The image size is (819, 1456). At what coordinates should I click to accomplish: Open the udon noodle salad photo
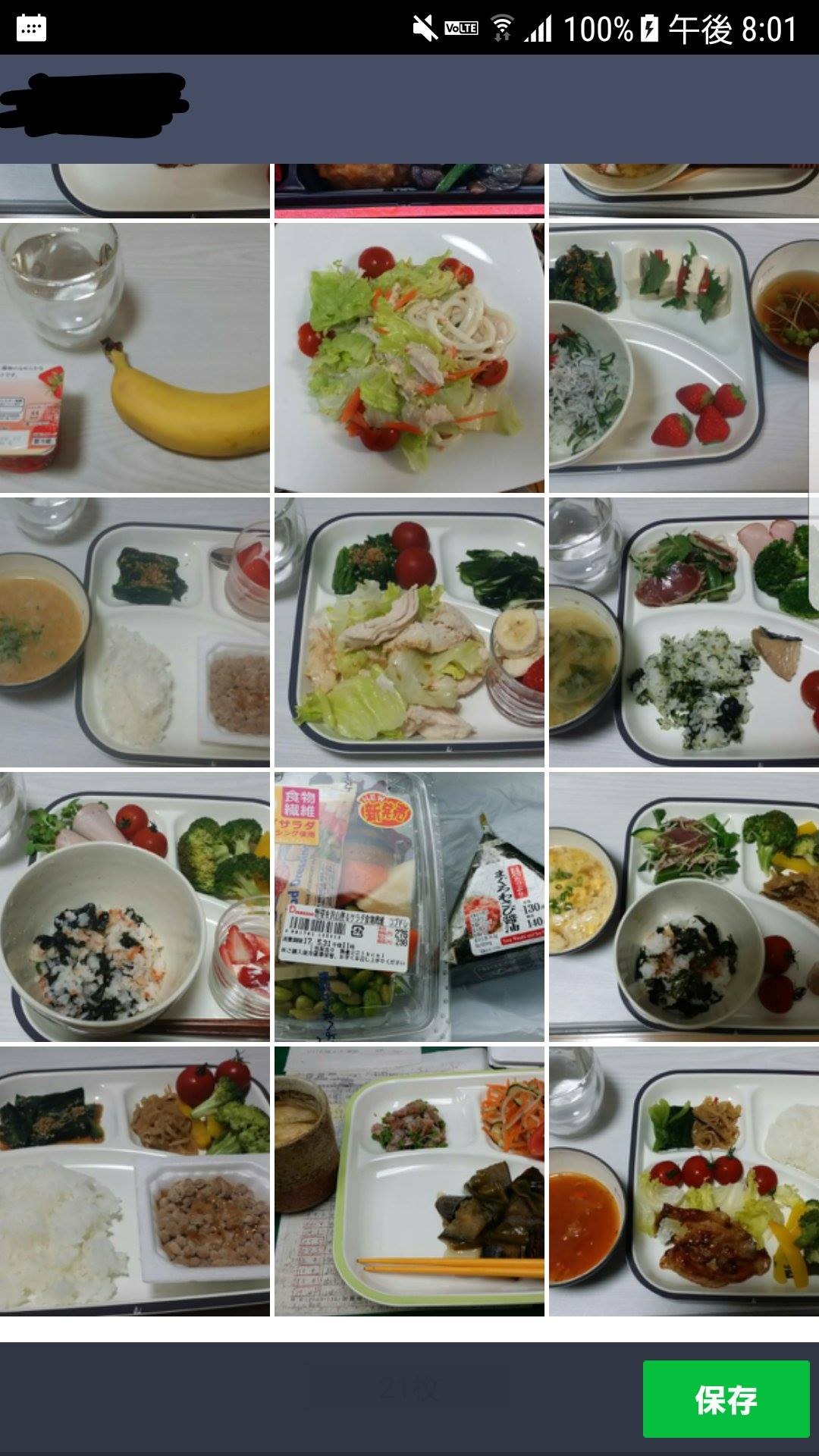[409, 357]
